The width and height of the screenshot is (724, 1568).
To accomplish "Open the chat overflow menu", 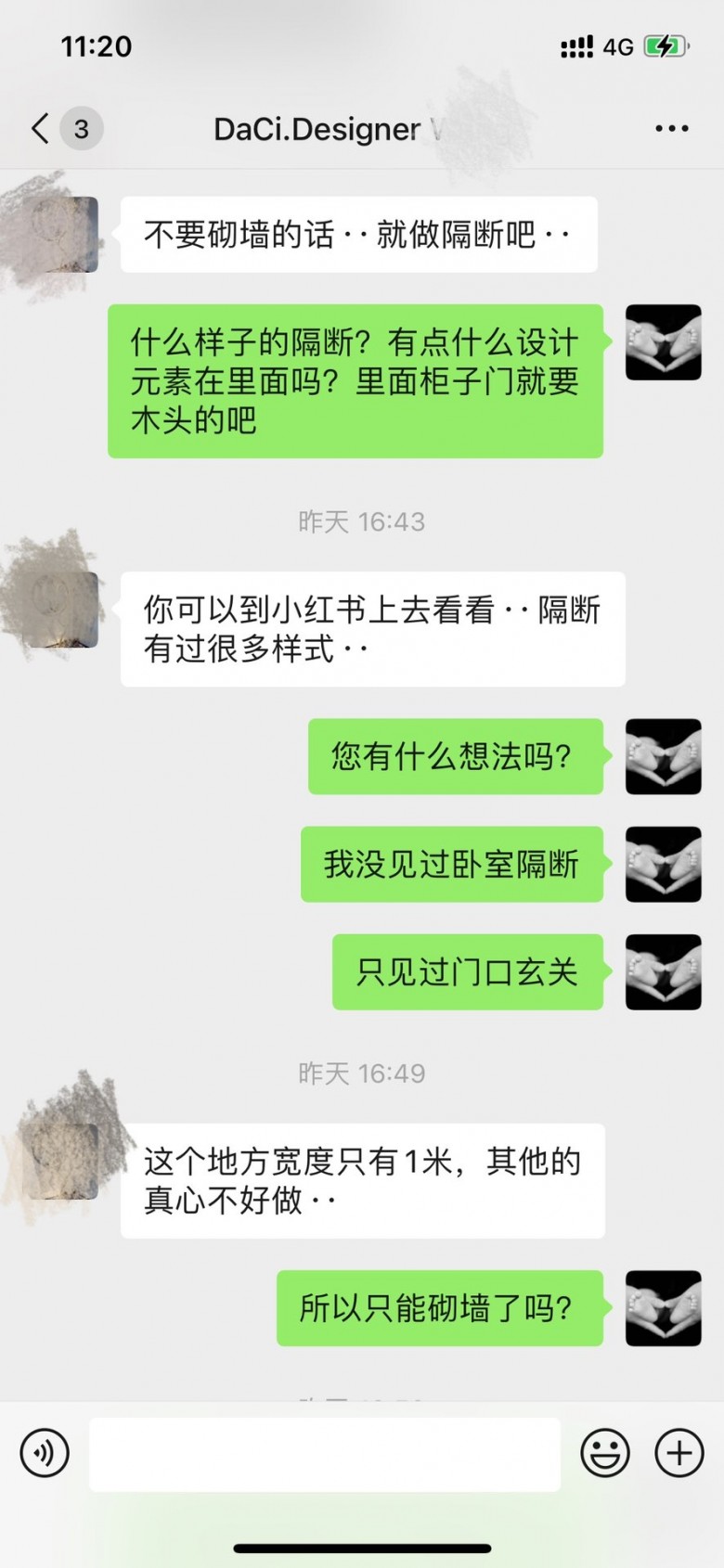I will pyautogui.click(x=671, y=128).
